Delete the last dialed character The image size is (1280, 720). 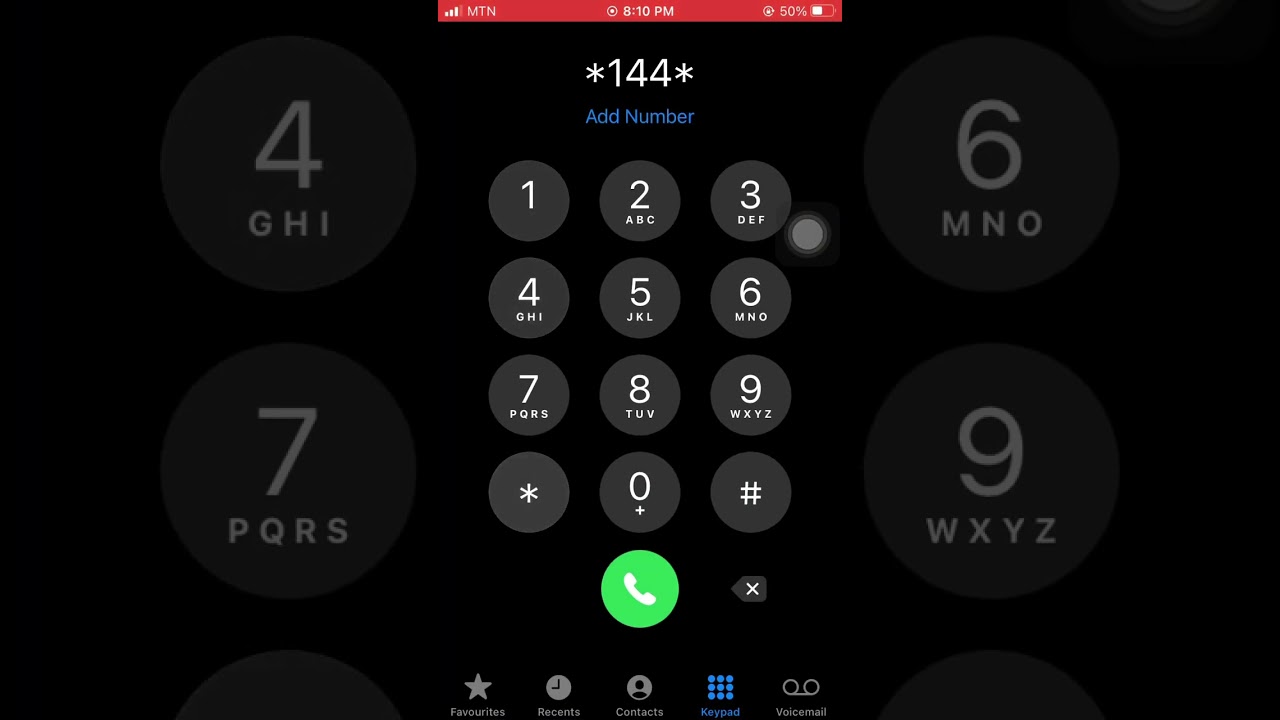click(750, 589)
